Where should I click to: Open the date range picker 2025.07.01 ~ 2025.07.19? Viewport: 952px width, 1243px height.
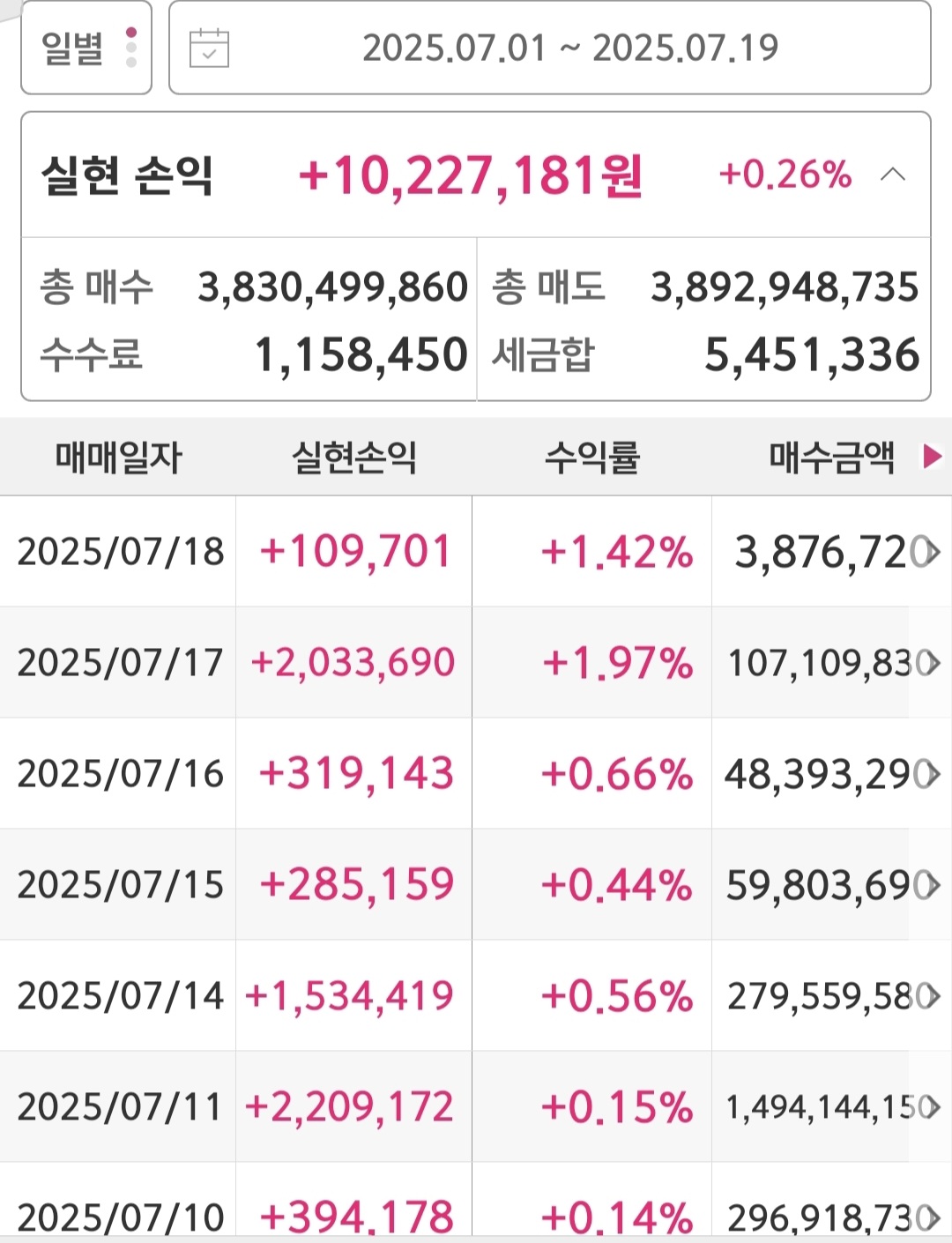[x=549, y=48]
